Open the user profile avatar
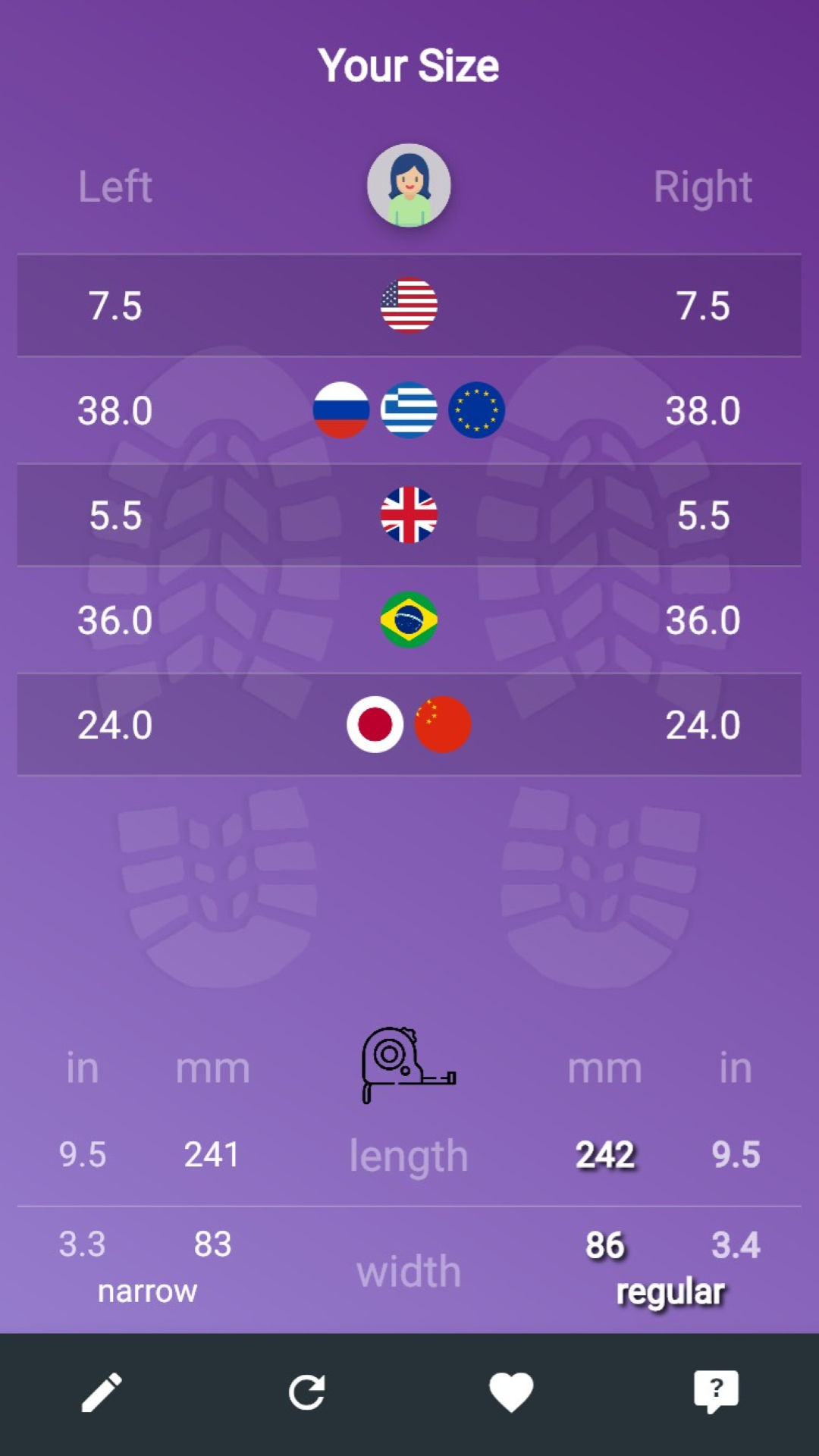Screen dimensions: 819x1456 click(x=409, y=185)
